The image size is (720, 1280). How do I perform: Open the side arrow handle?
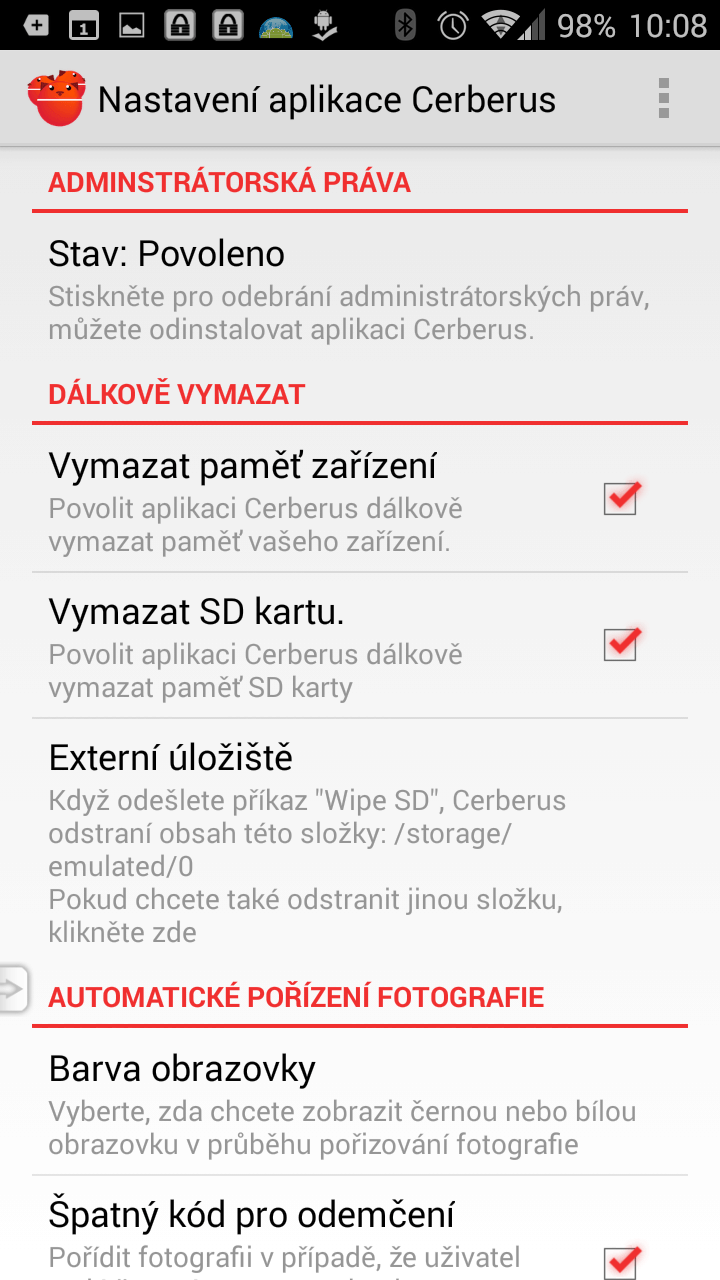(x=13, y=988)
